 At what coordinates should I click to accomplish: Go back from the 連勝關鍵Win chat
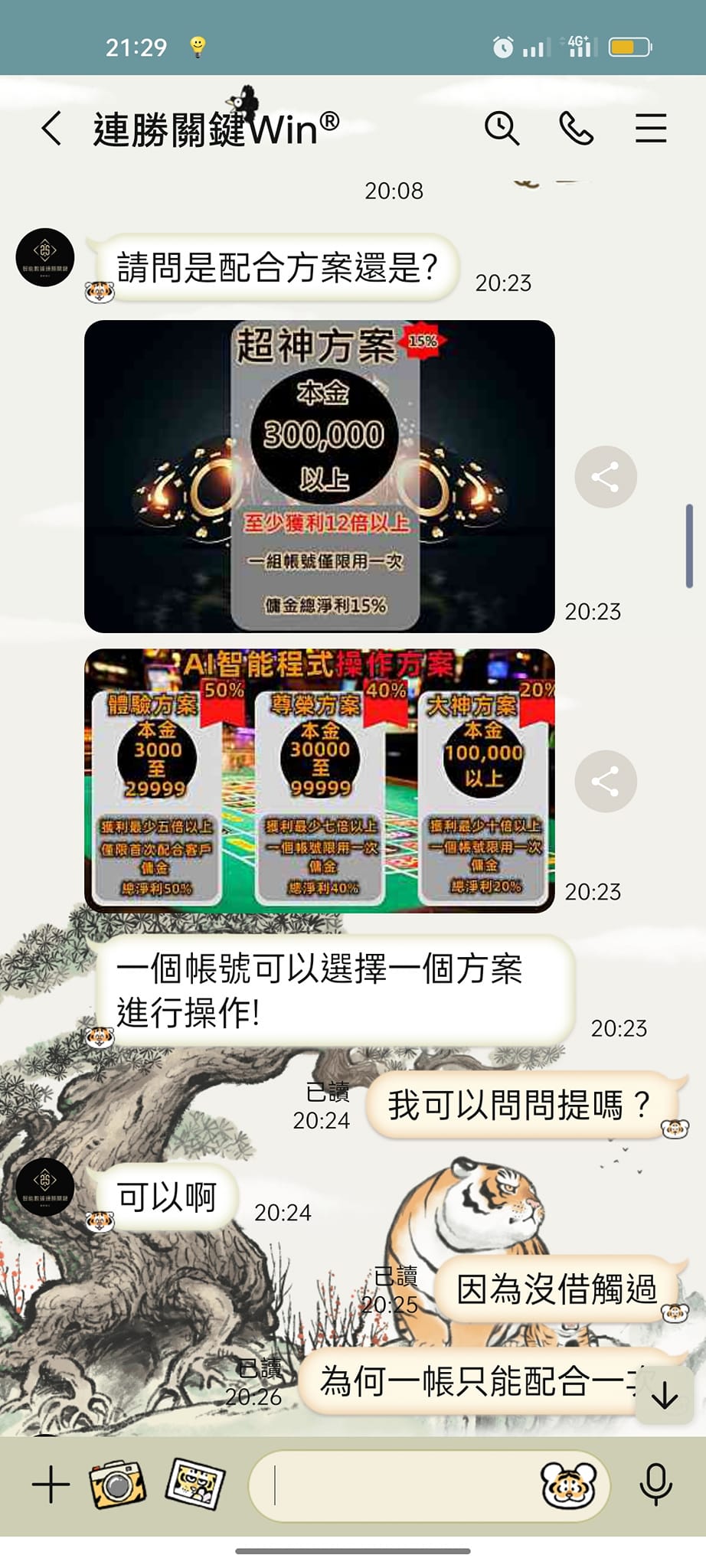tap(51, 129)
